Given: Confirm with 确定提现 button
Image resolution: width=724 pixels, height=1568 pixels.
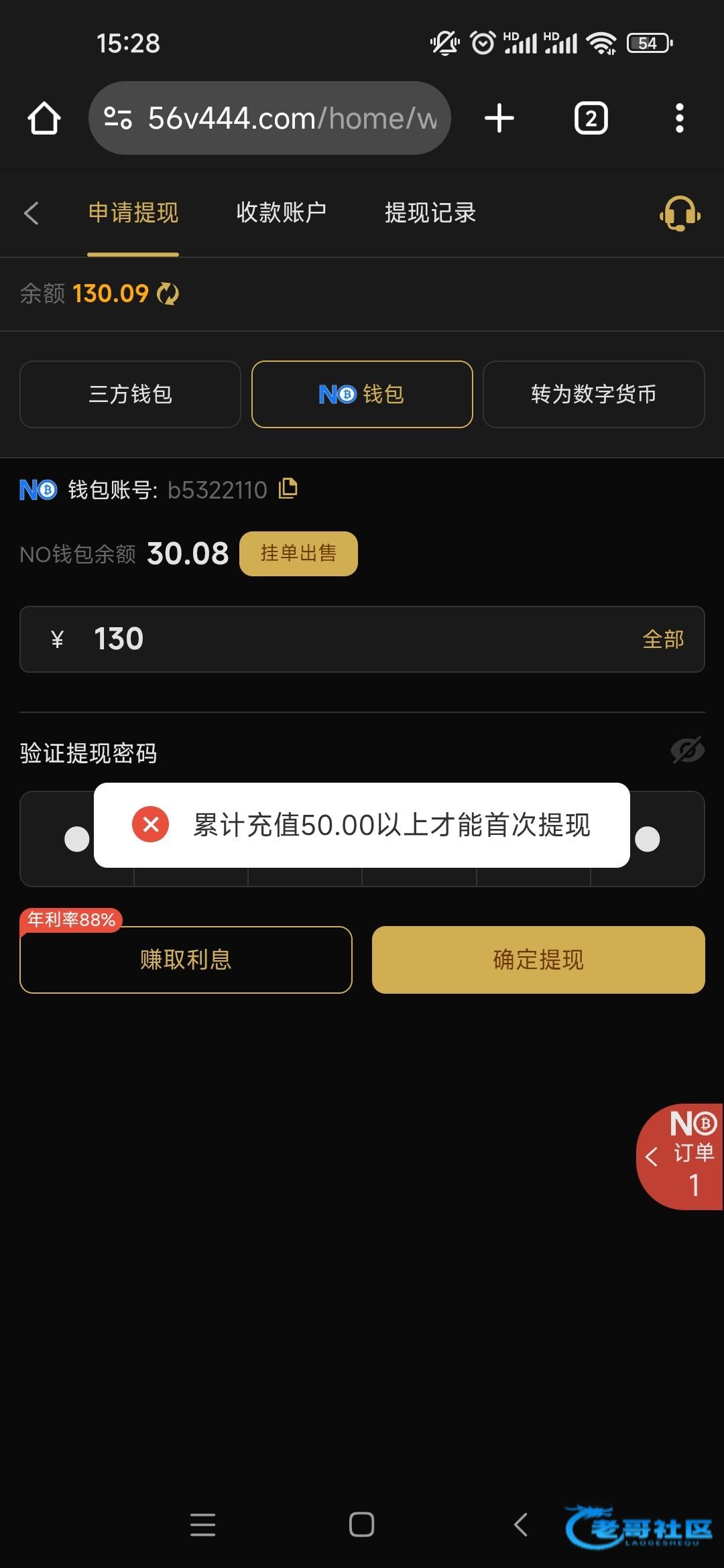Looking at the screenshot, I should (x=538, y=960).
